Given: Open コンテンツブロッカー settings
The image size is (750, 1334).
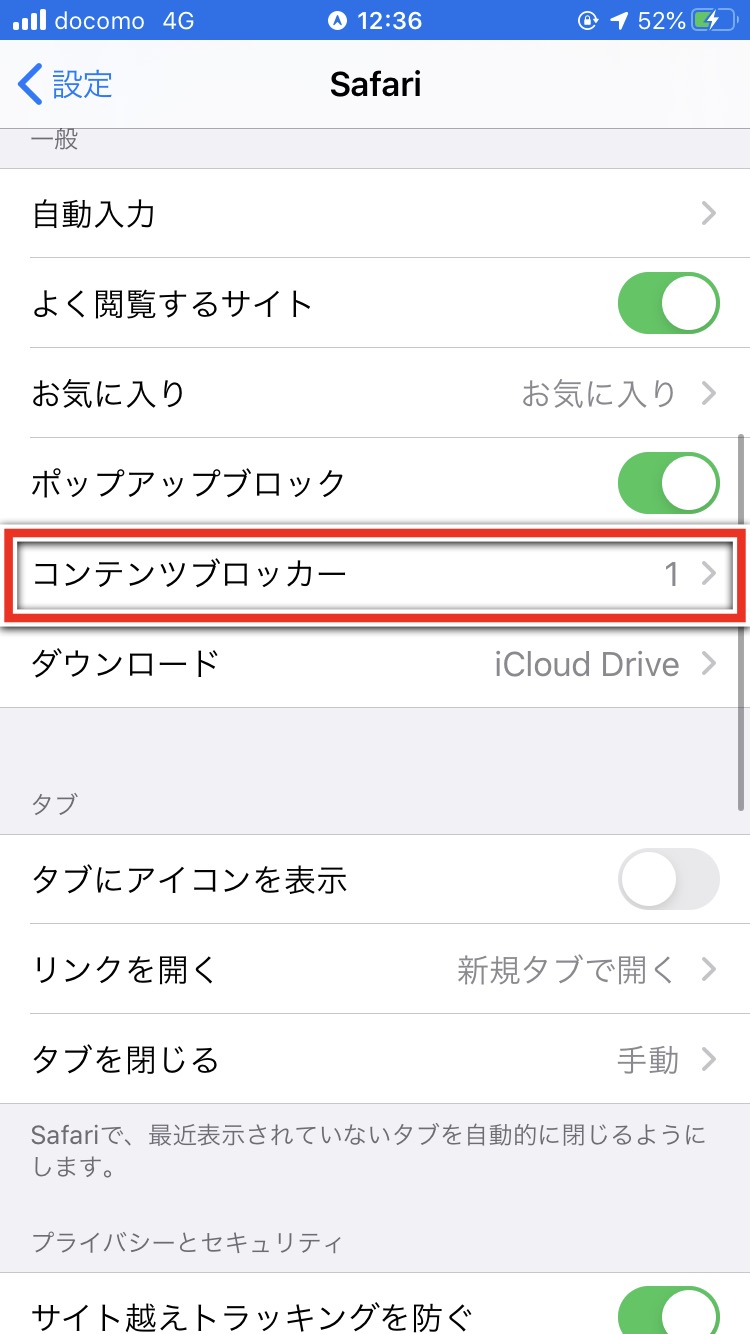Looking at the screenshot, I should point(375,573).
